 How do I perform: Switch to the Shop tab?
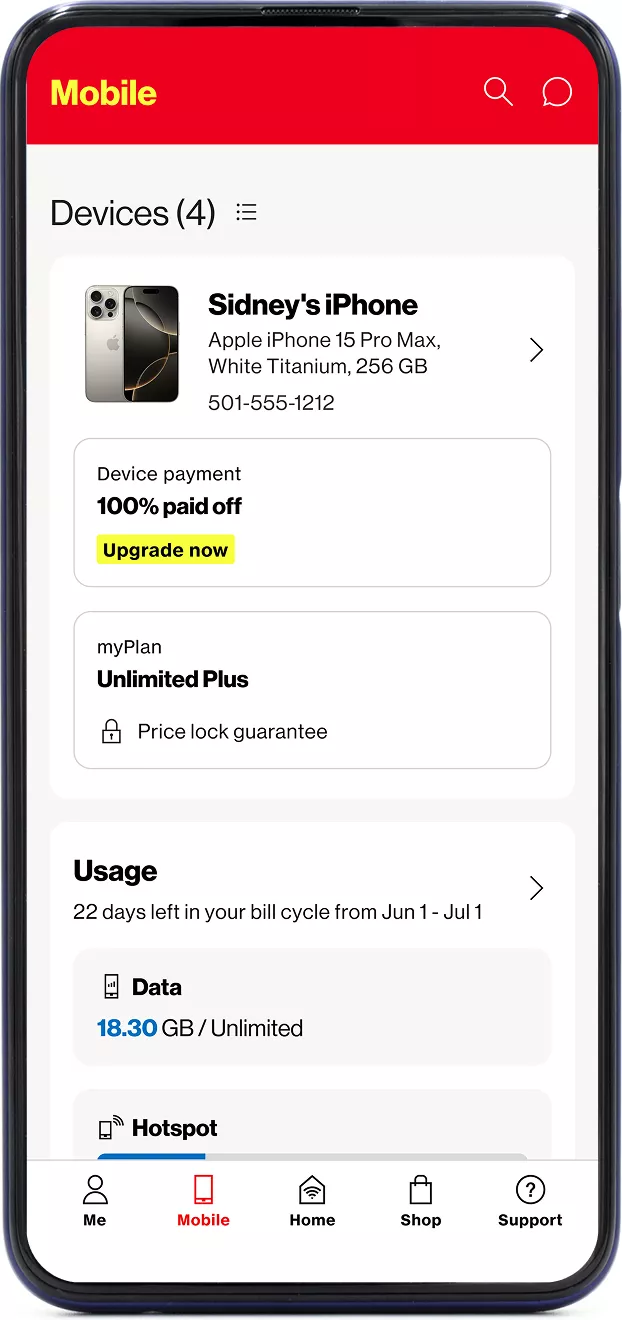click(x=421, y=1200)
